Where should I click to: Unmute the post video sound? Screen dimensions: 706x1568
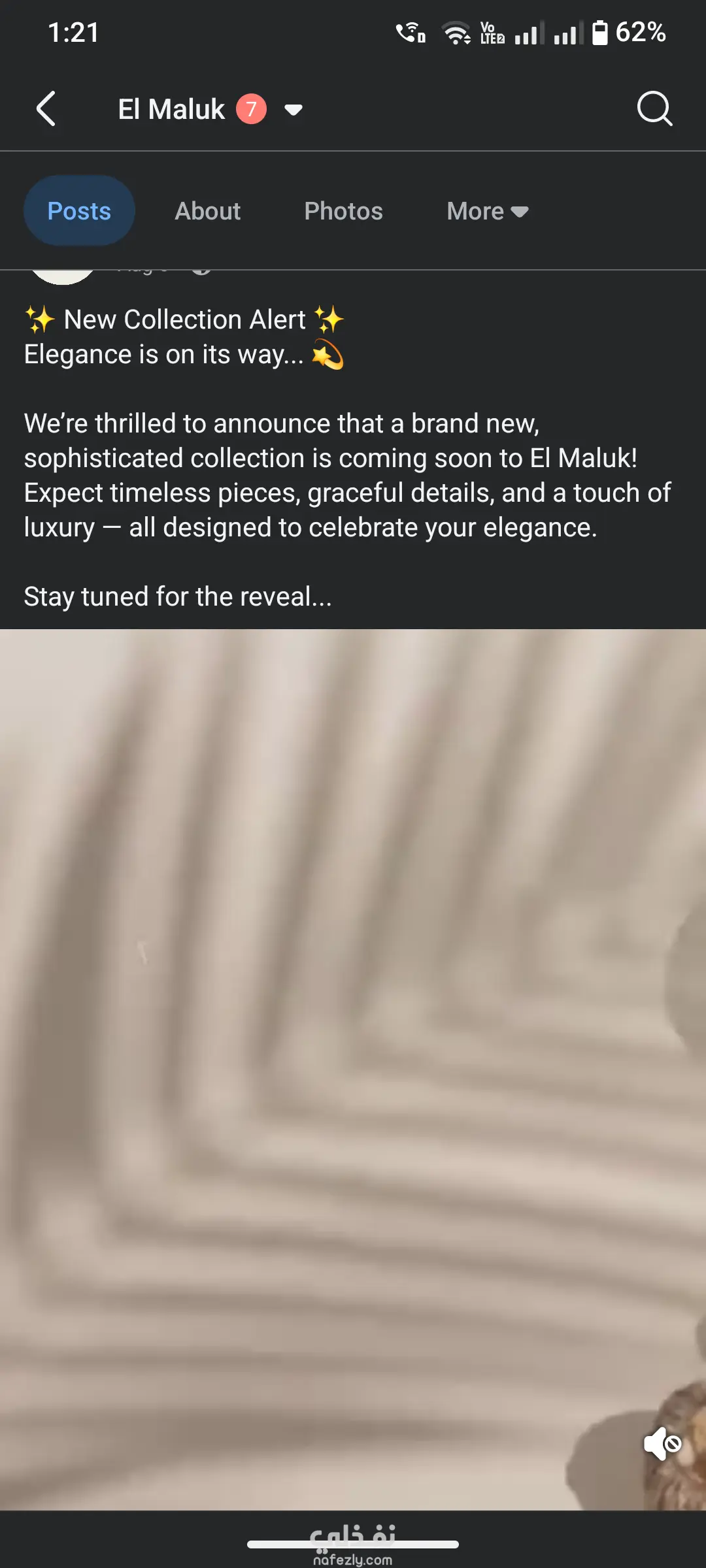point(662,1443)
